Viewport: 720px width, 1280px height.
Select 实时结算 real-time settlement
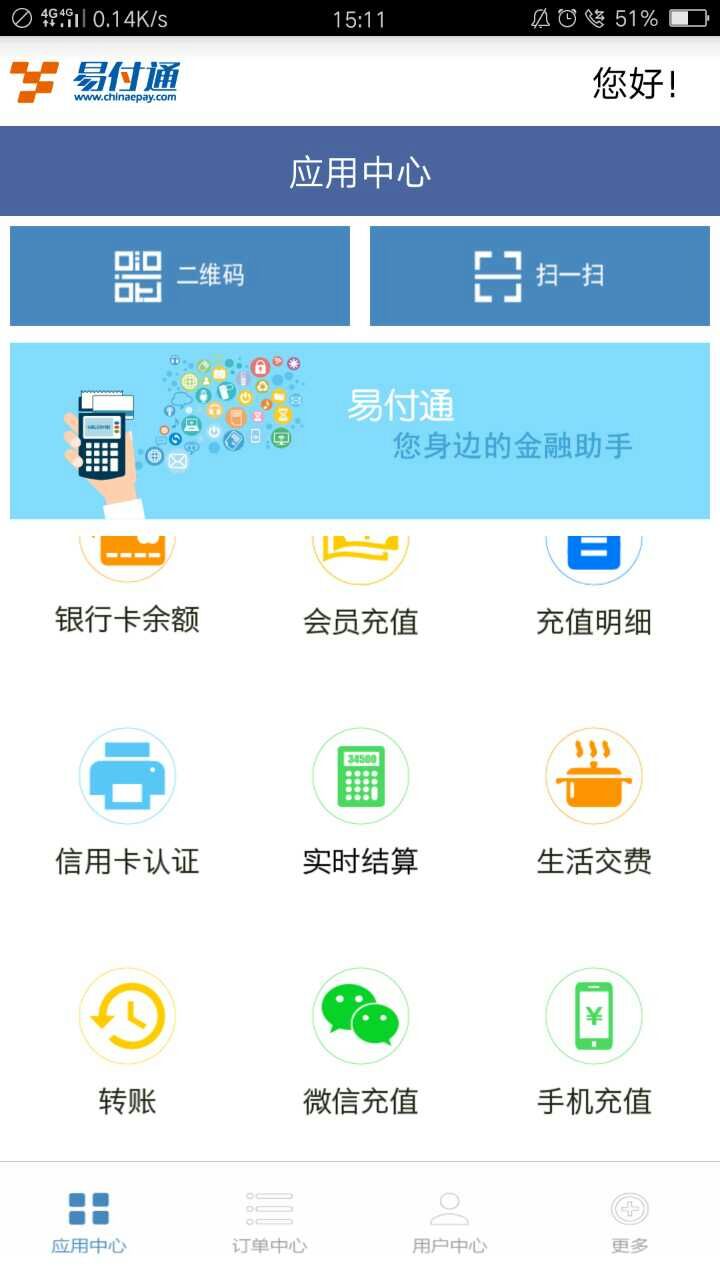tap(360, 802)
